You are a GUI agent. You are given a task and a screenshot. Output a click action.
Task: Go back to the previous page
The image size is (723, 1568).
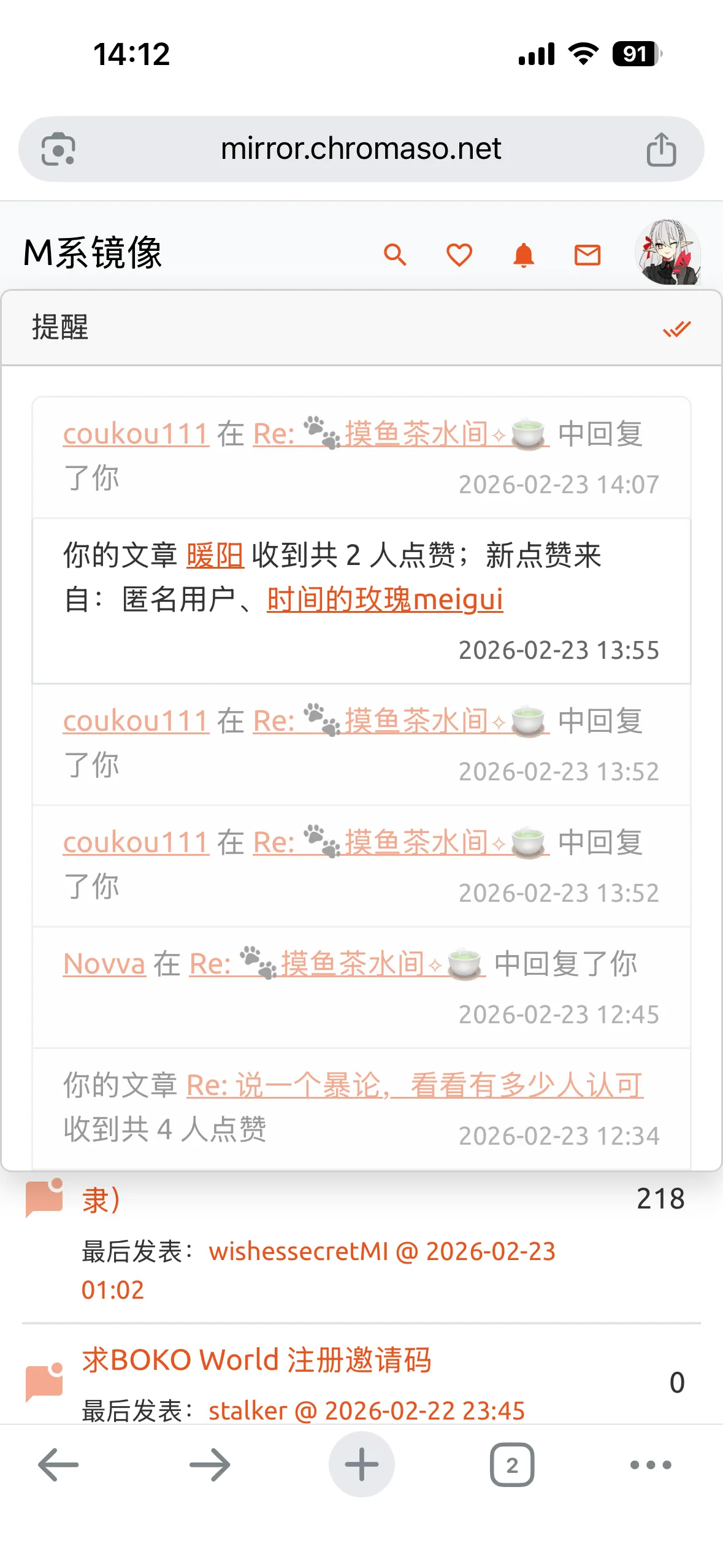pos(58,1464)
